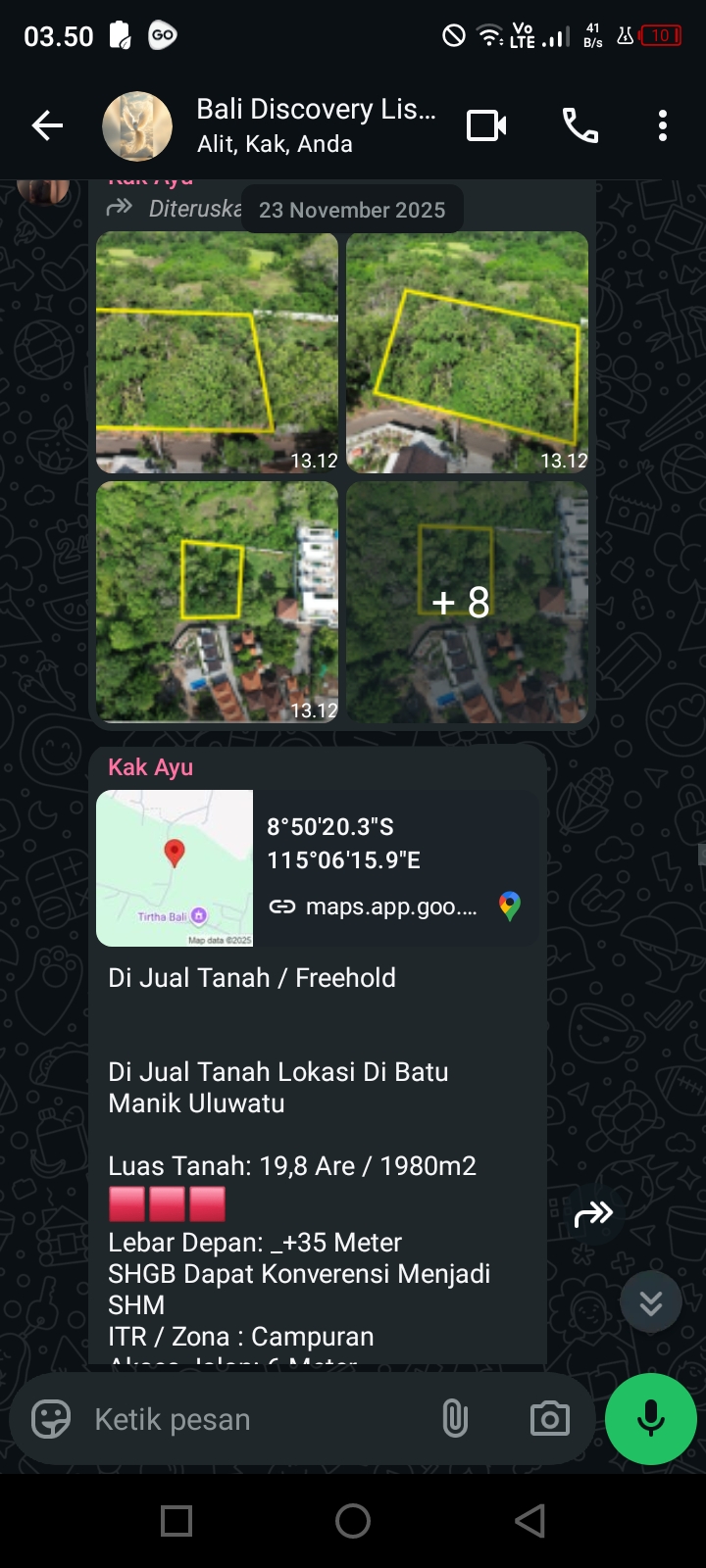Open the maps.app.goo link
This screenshot has width=706, height=1568.
click(390, 906)
